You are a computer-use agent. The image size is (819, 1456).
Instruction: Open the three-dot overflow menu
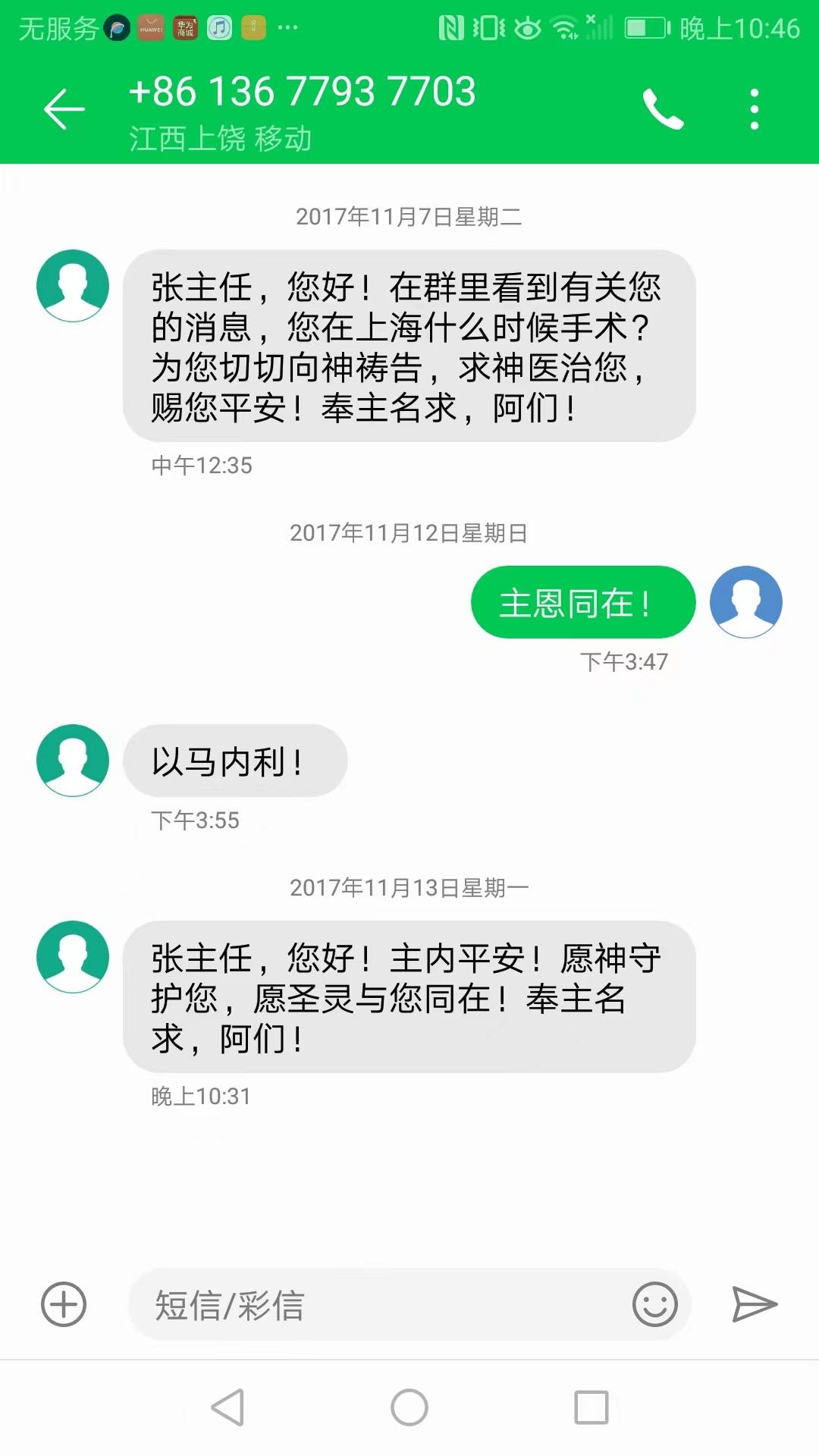pyautogui.click(x=753, y=108)
